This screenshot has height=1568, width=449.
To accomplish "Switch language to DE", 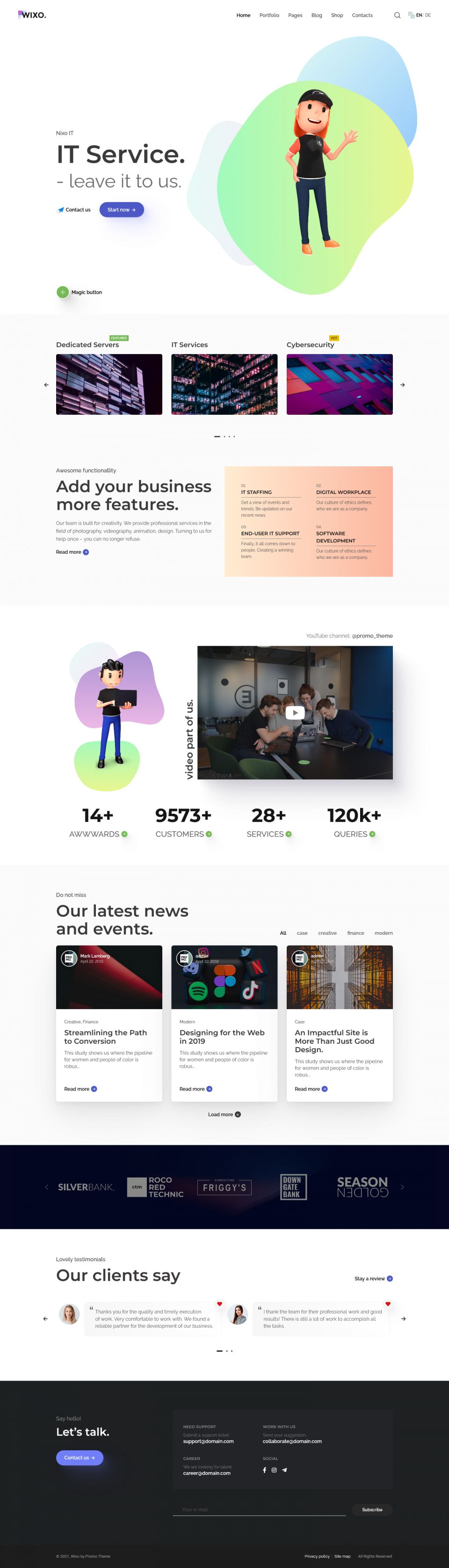I will tap(428, 15).
